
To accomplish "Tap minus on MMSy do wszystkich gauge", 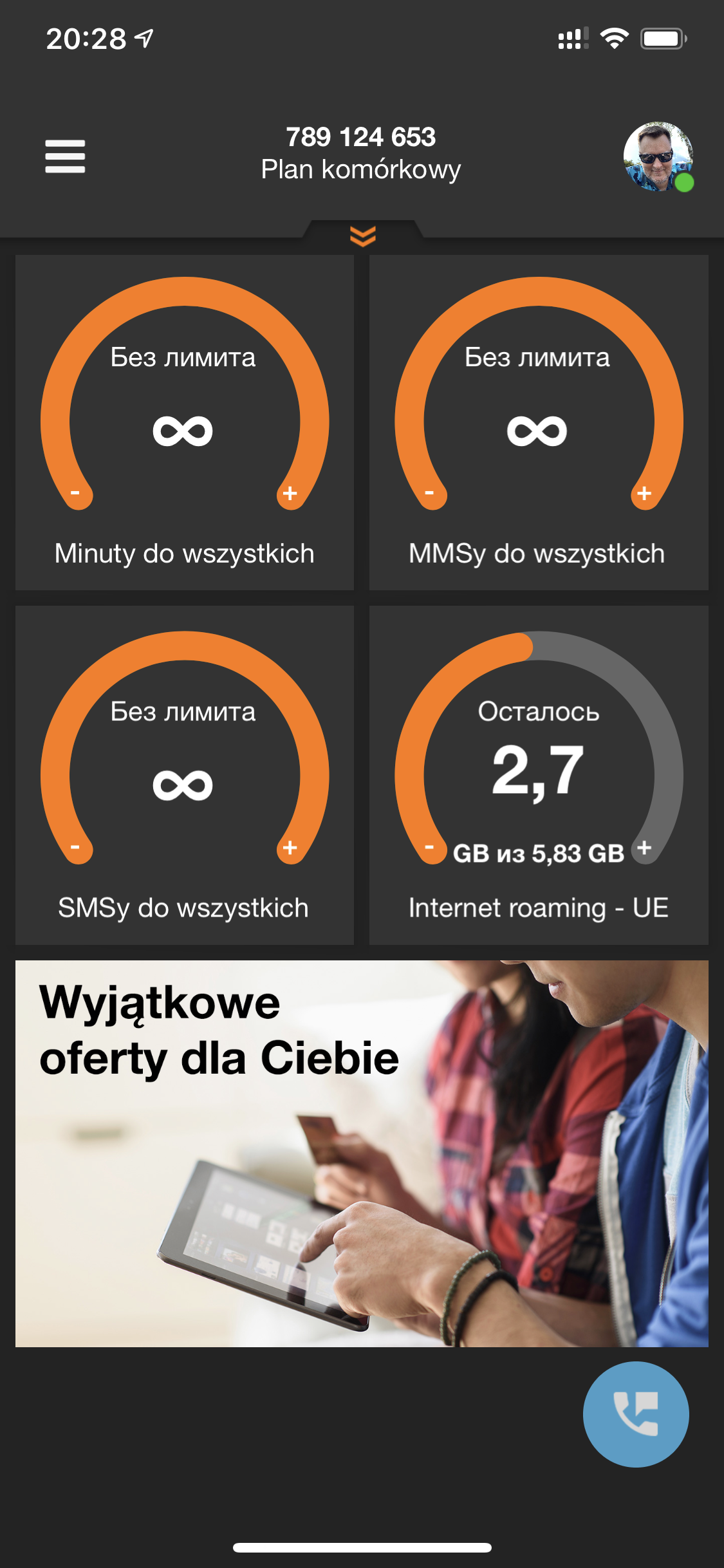I will [430, 494].
